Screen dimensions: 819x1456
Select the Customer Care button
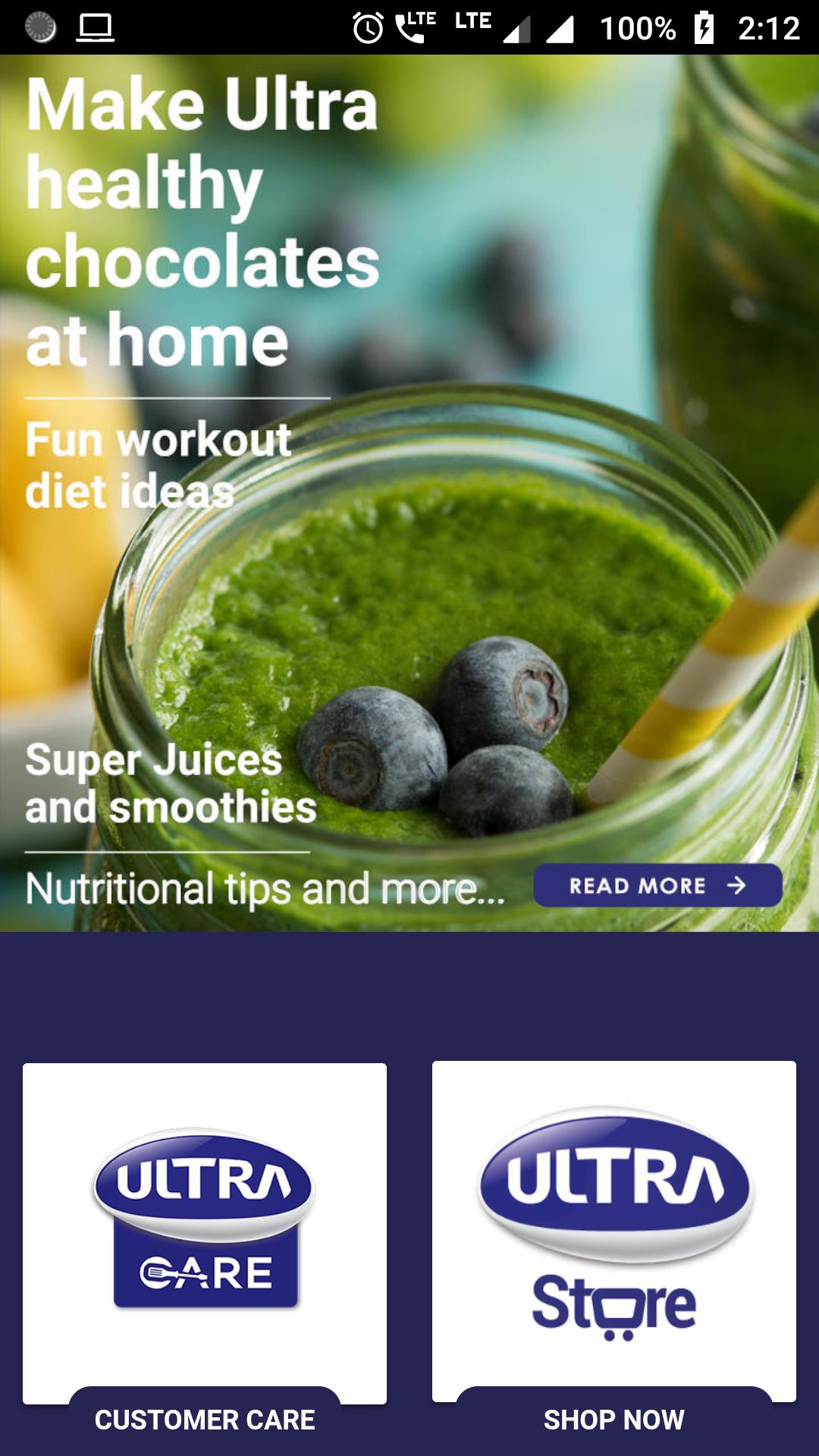[205, 1420]
